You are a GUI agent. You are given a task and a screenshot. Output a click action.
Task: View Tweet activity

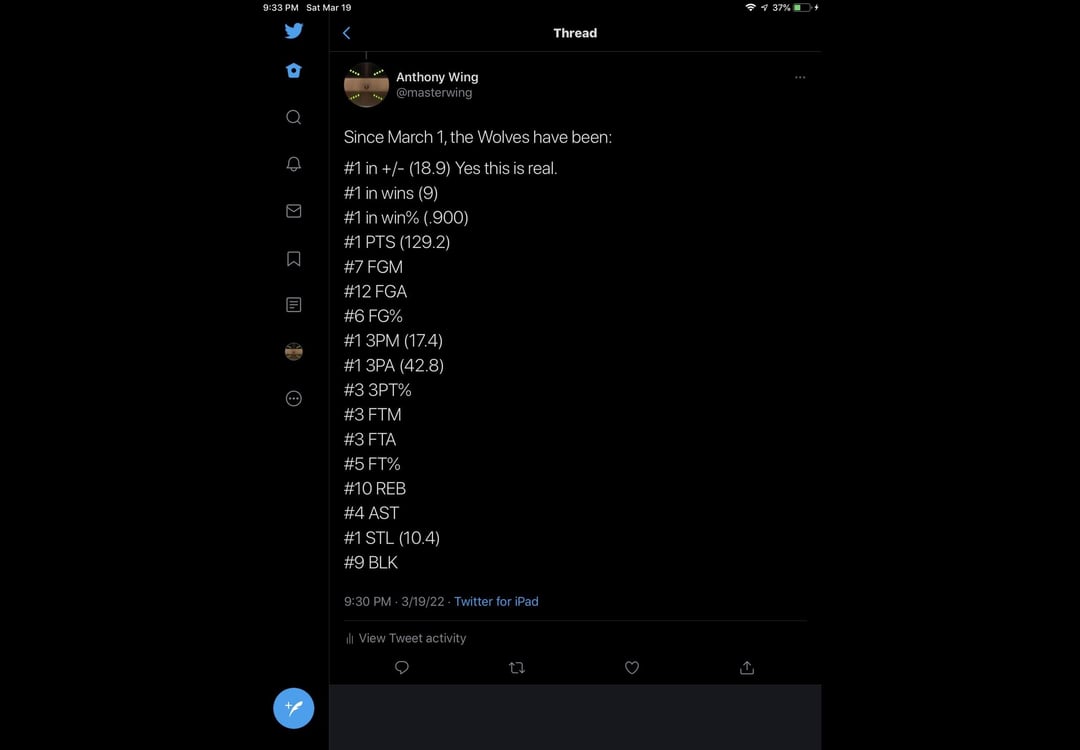(406, 638)
